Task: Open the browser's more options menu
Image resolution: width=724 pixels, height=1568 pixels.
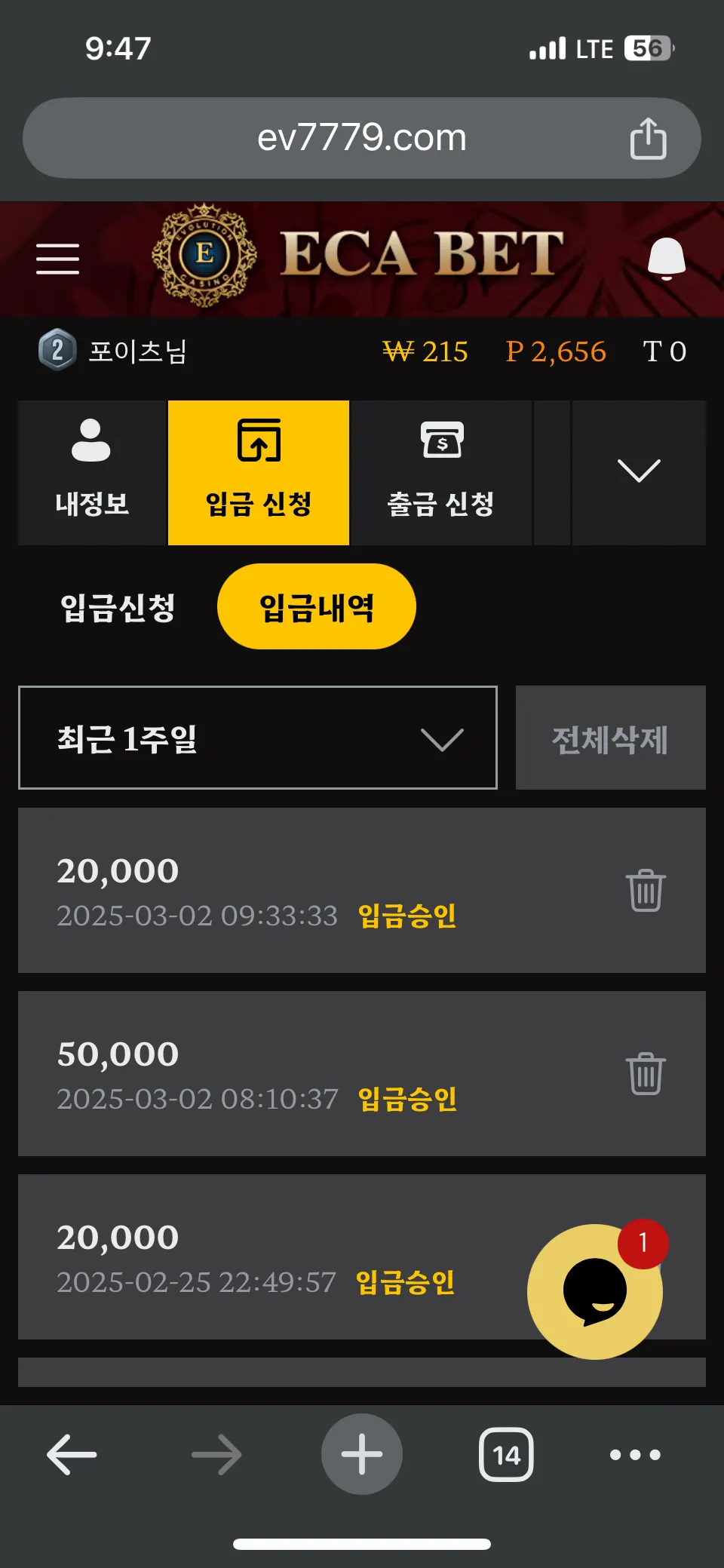Action: pos(635,1454)
